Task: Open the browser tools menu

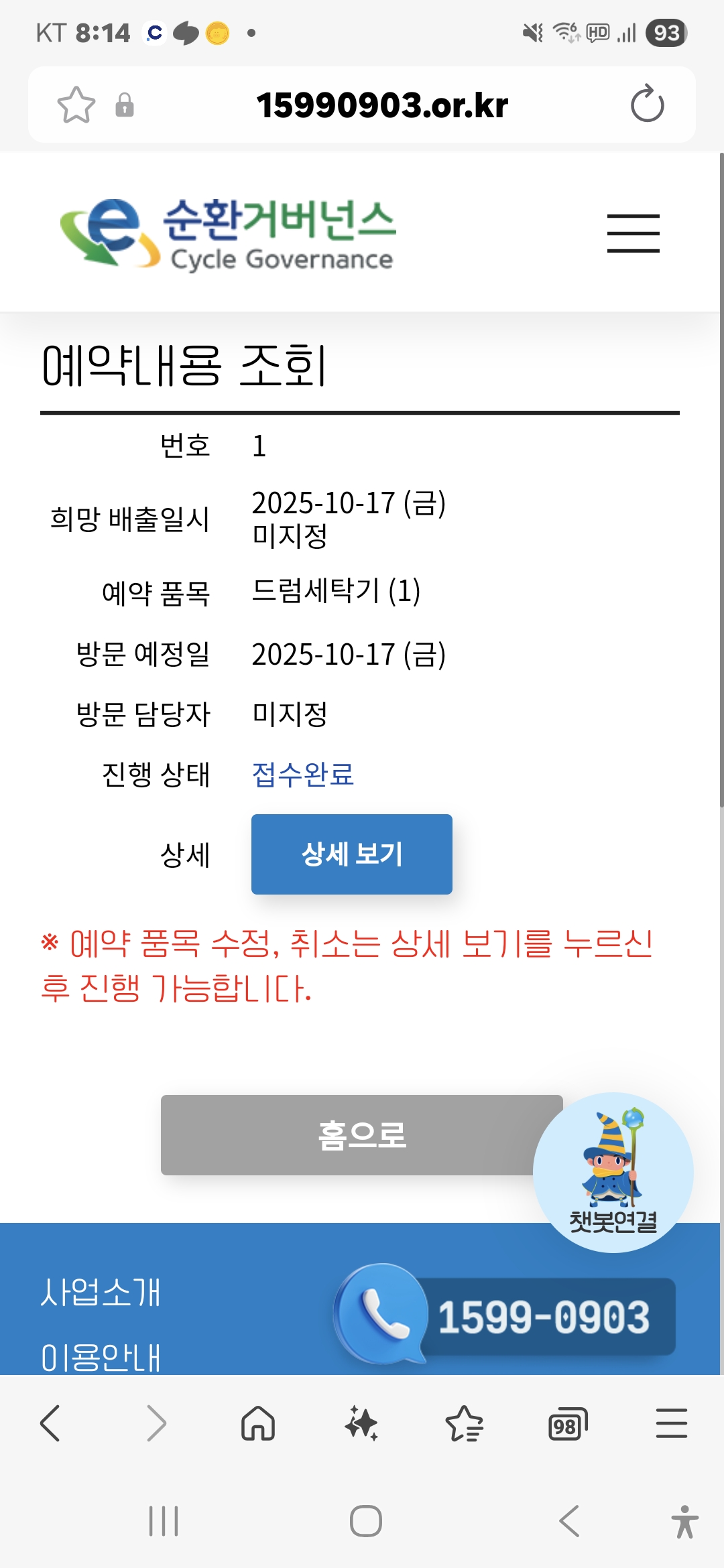Action: pos(671,1423)
